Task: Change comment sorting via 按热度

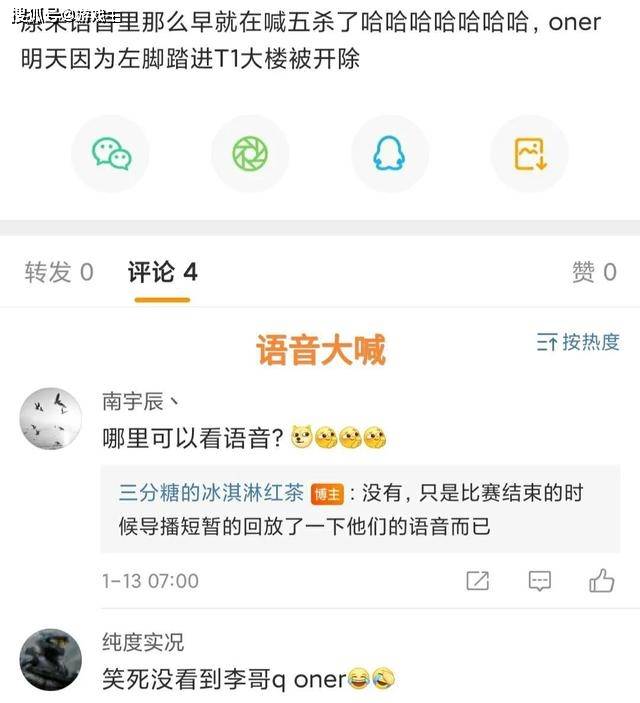Action: pyautogui.click(x=578, y=342)
